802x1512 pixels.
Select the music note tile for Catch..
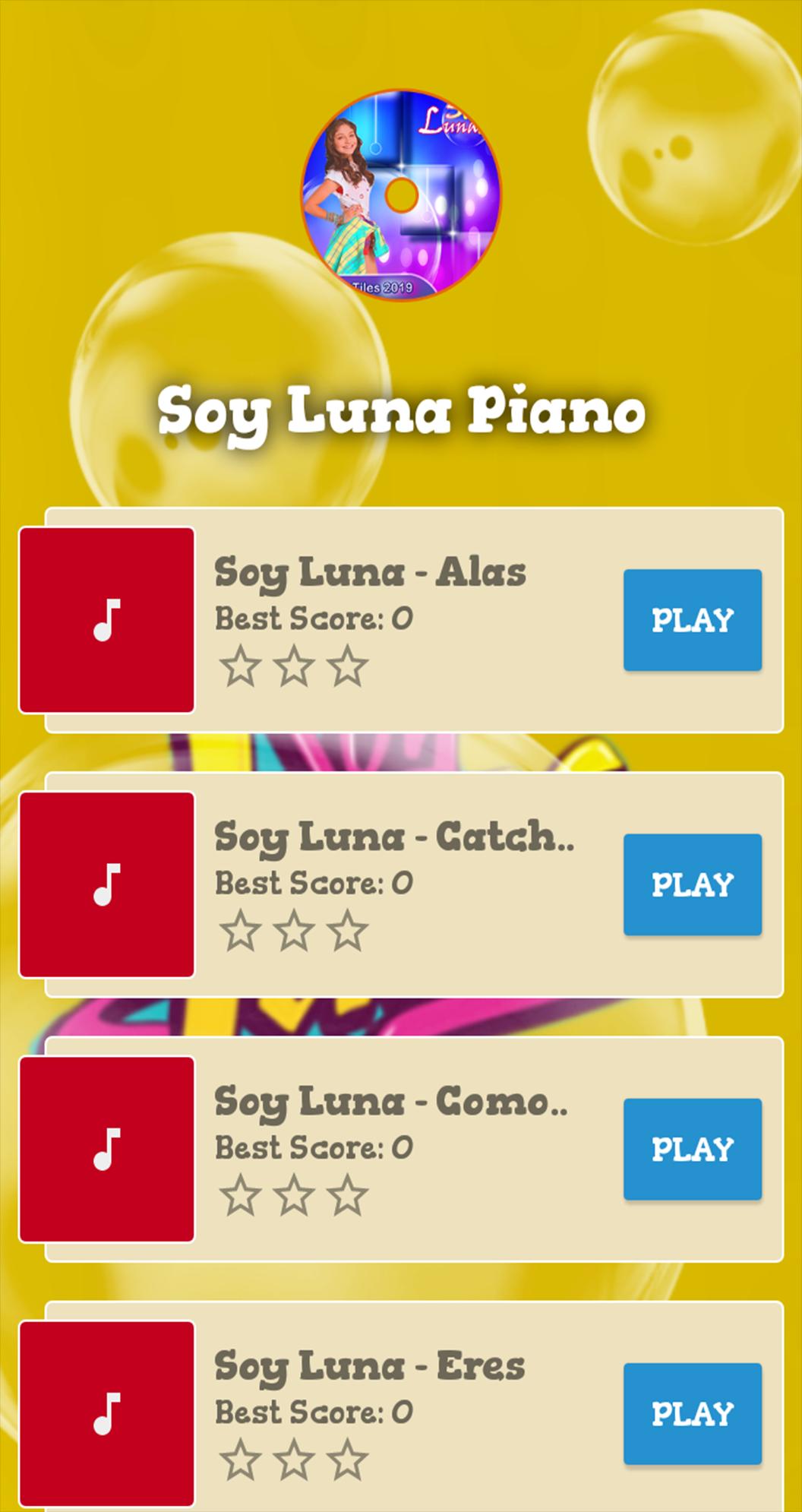click(x=106, y=884)
